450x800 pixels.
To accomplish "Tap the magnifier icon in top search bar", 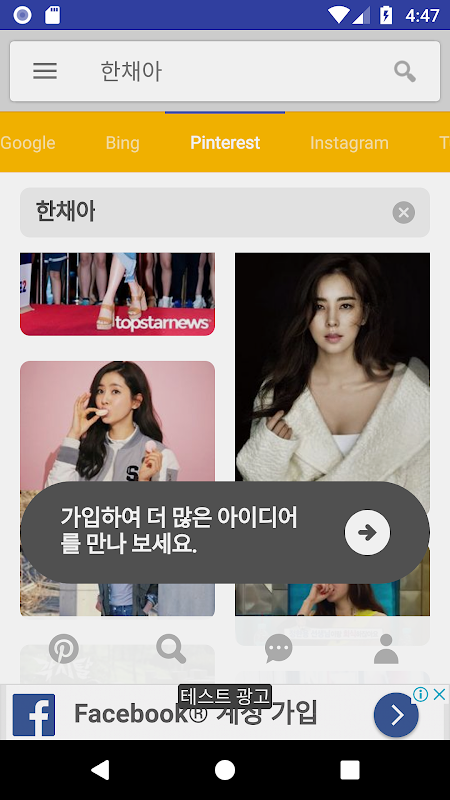I will pos(405,71).
